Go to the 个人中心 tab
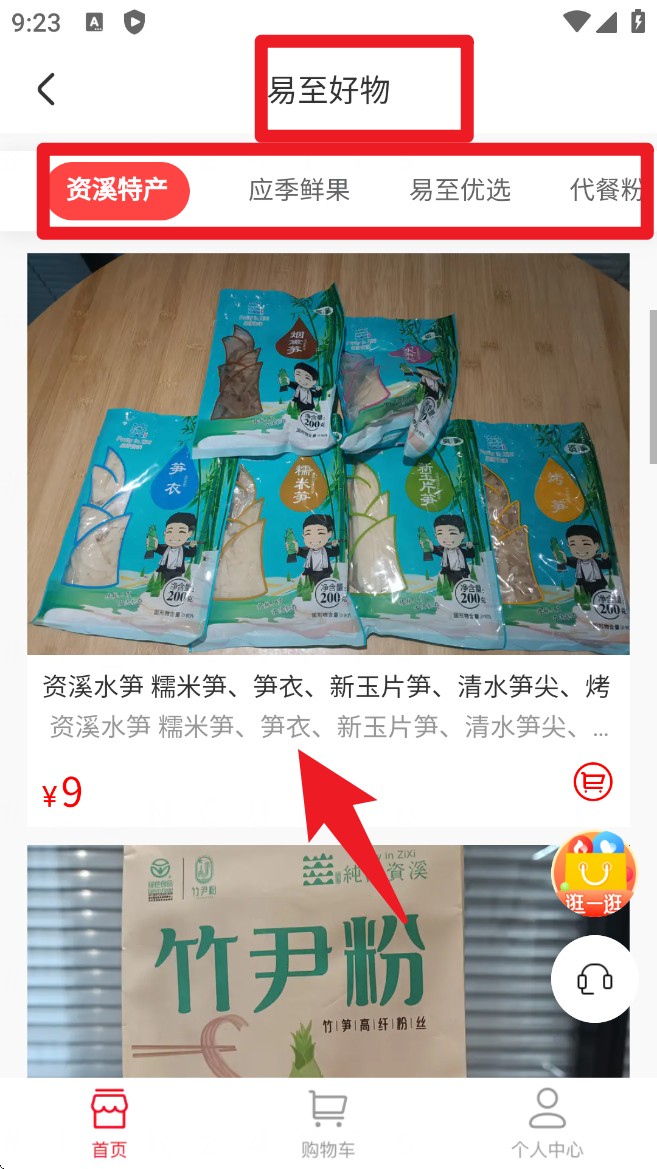657x1169 pixels. 546,1122
